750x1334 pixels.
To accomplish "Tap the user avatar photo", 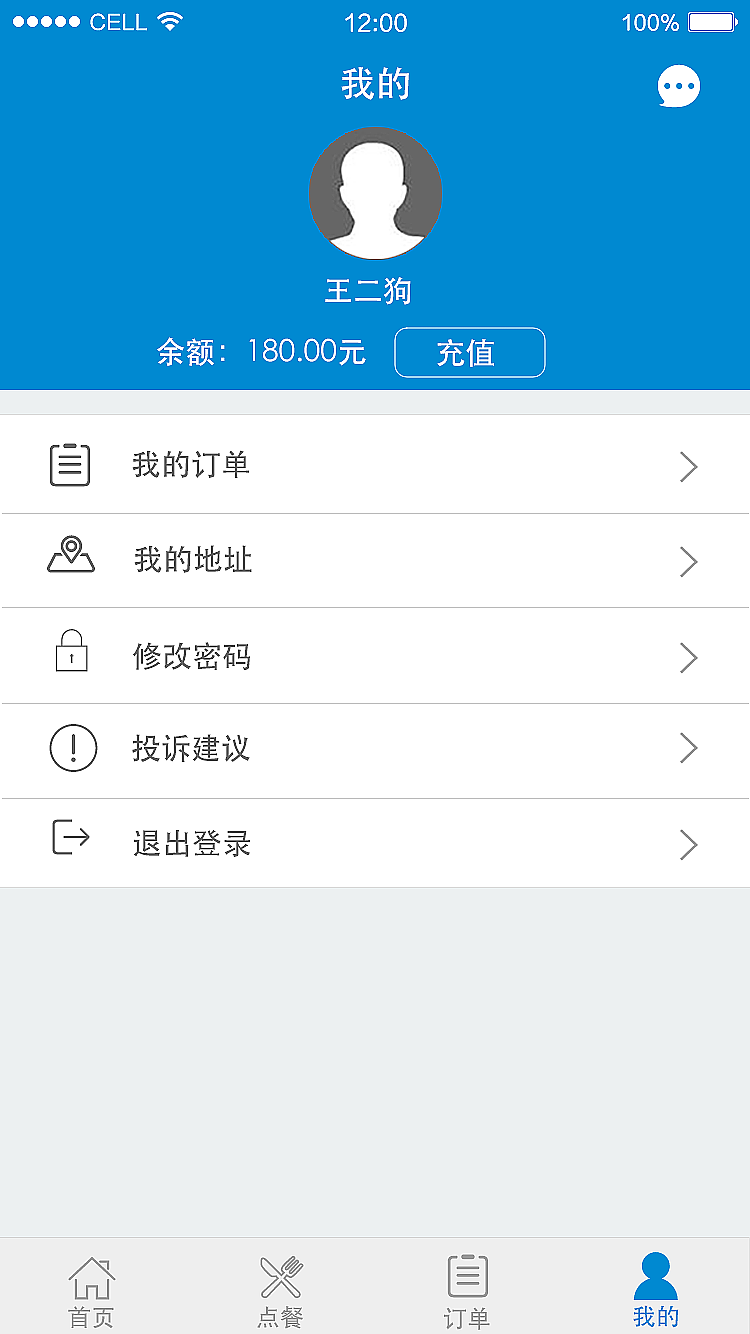I will click(x=375, y=192).
